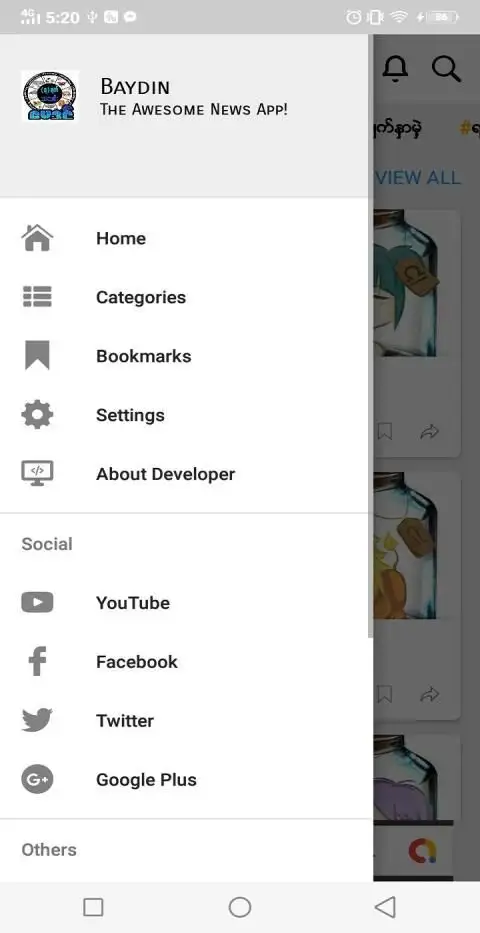Screen dimensions: 480x933
Task: Tap the system back button
Action: pos(385,907)
